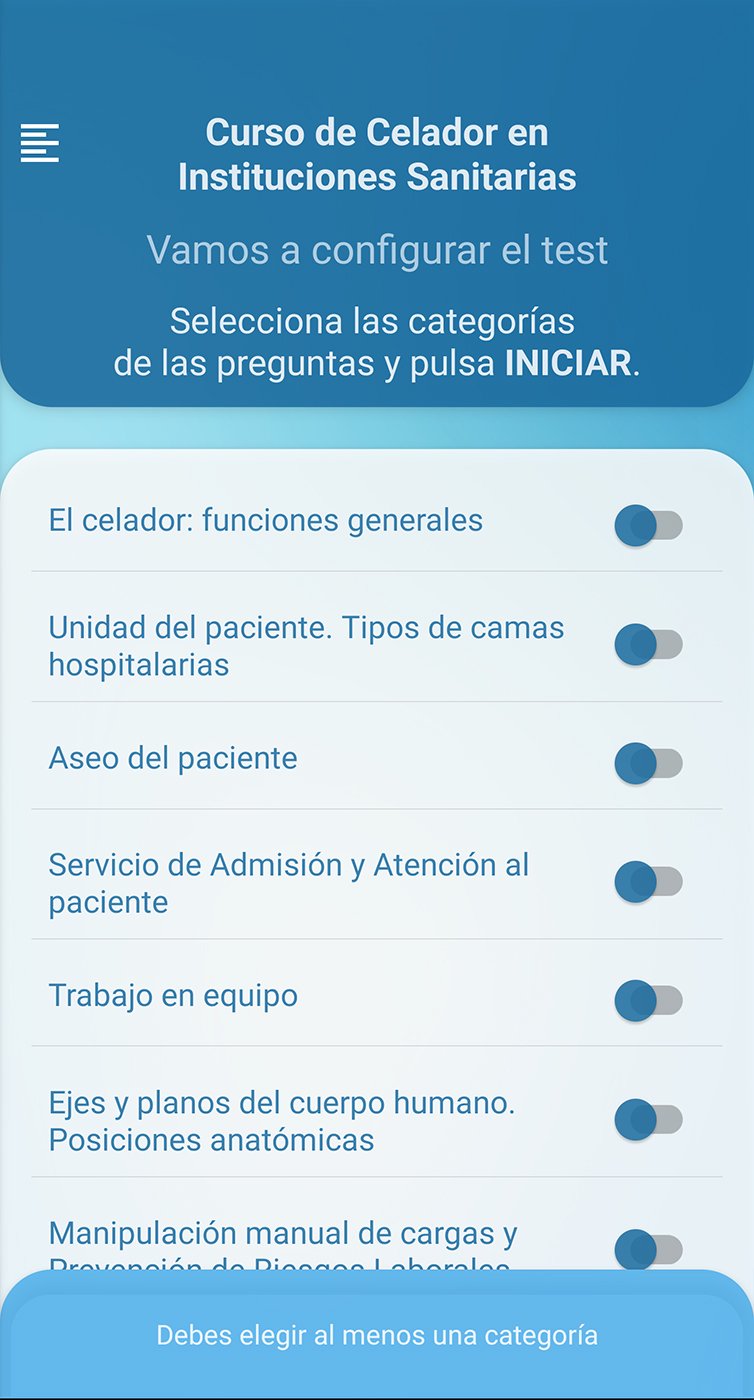Tap 'Debes elegir al menos una categoría' button
Image resolution: width=754 pixels, height=1400 pixels.
tap(377, 1335)
